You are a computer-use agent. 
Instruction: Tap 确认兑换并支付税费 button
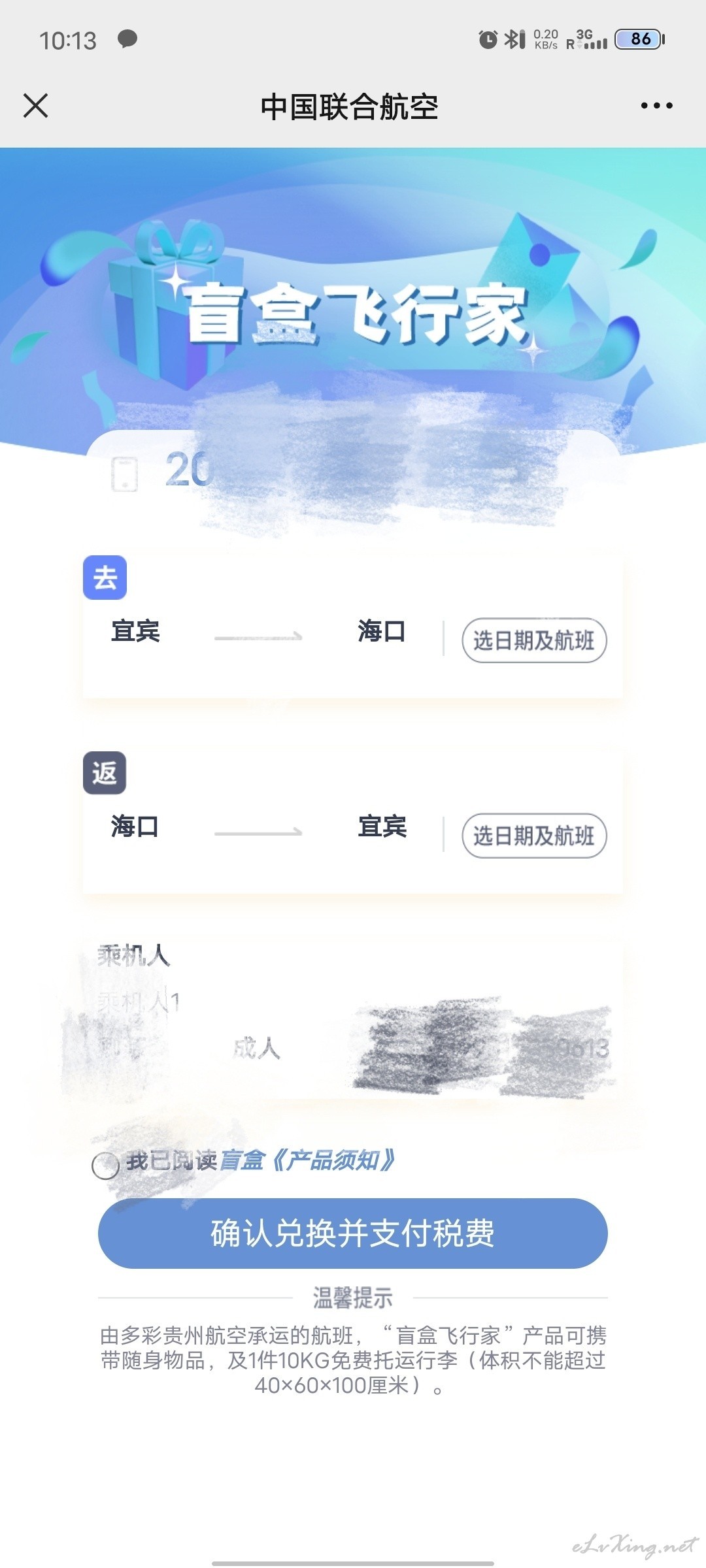tap(353, 1233)
